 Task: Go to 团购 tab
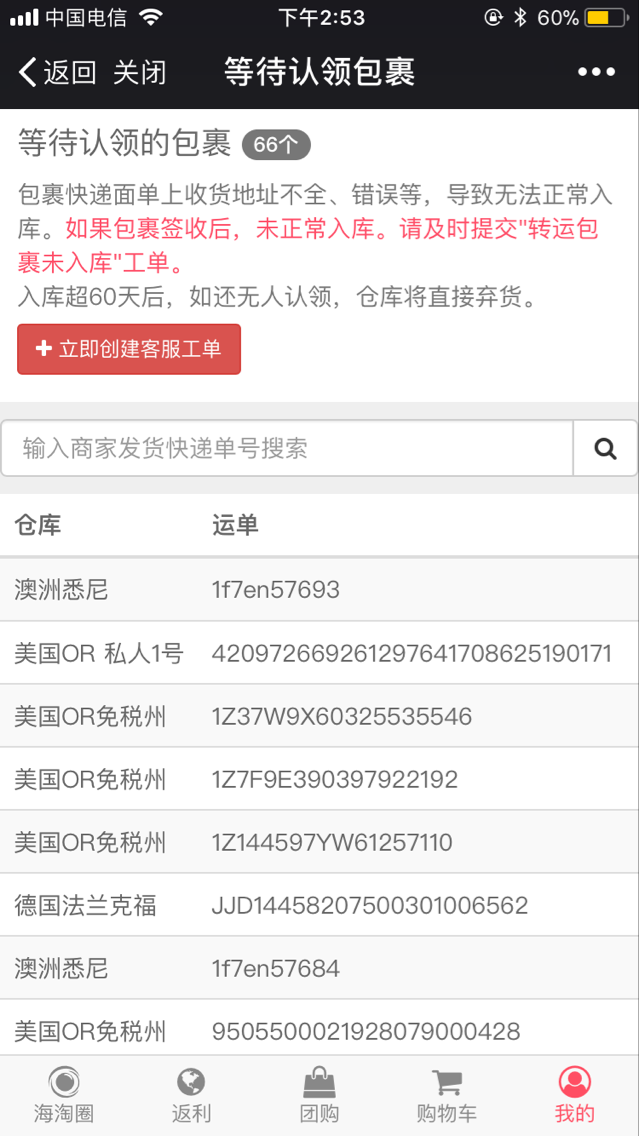pyautogui.click(x=320, y=1095)
